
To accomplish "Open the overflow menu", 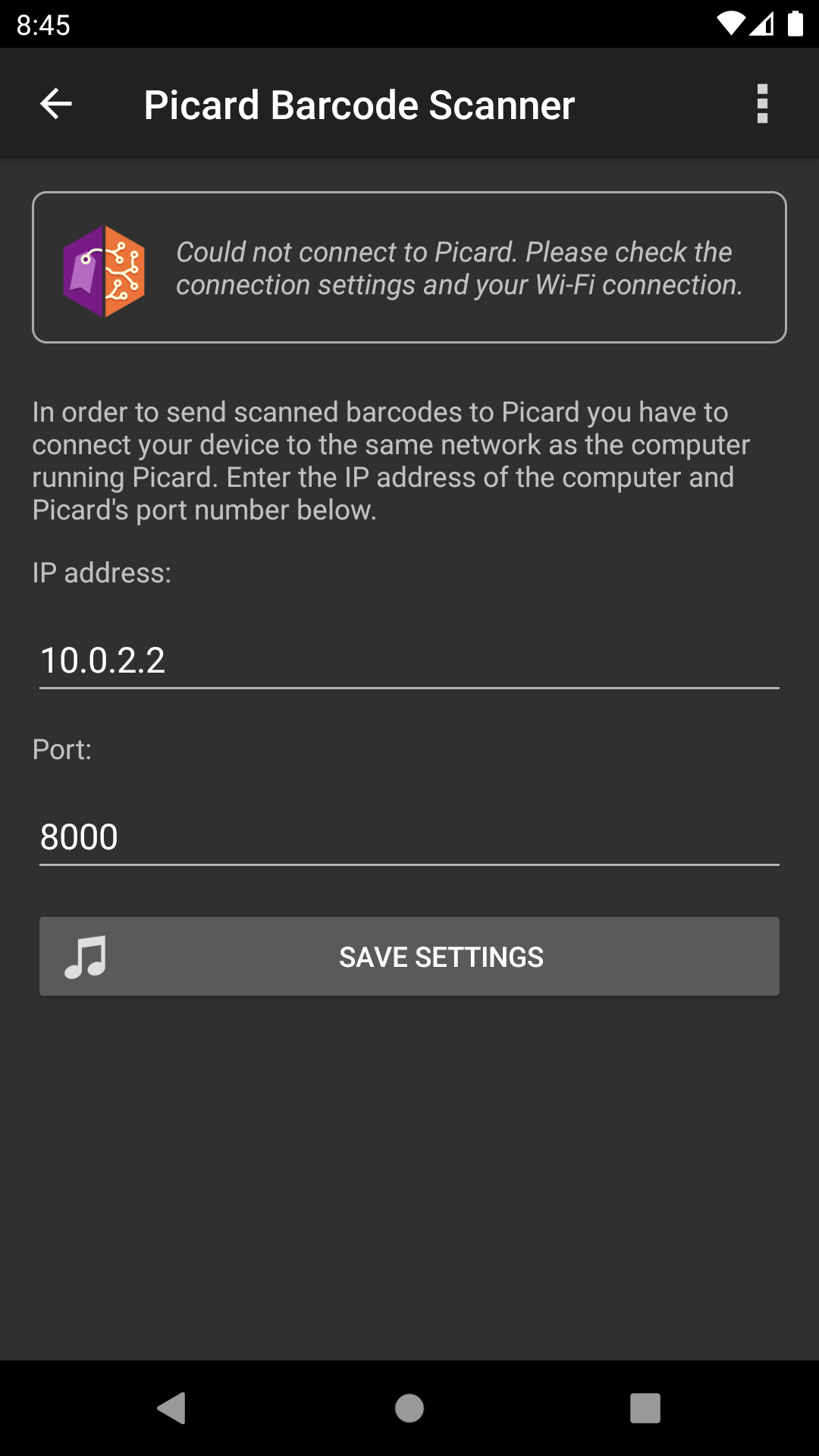I will [x=762, y=104].
